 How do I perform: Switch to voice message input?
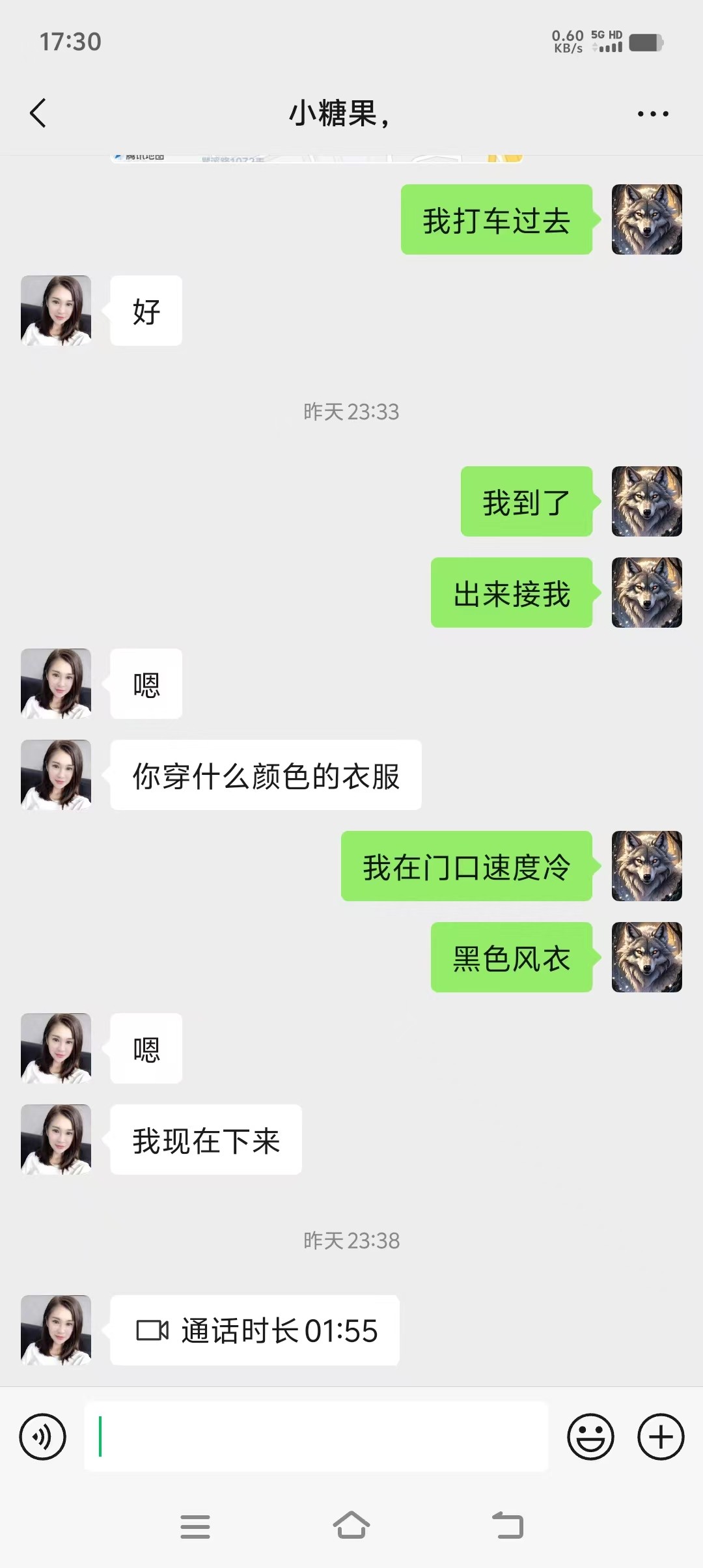pos(43,1436)
